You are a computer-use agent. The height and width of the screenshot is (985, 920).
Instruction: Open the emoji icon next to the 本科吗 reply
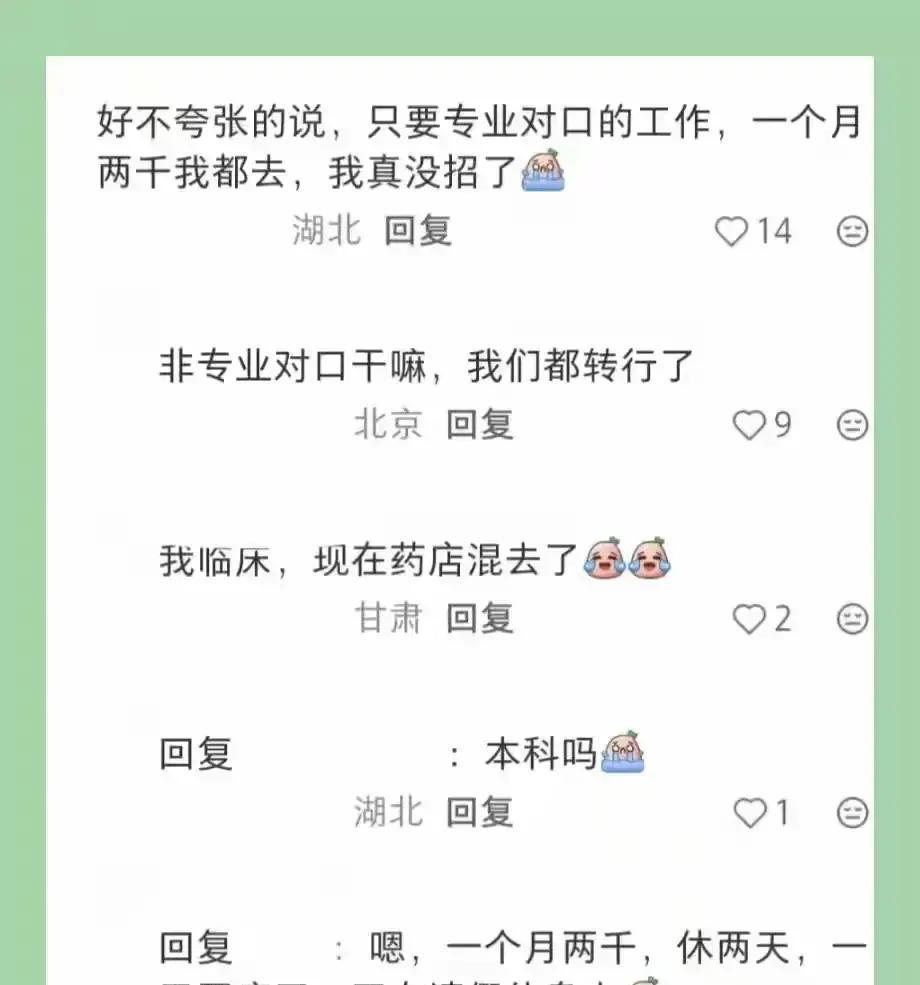pyautogui.click(x=851, y=813)
